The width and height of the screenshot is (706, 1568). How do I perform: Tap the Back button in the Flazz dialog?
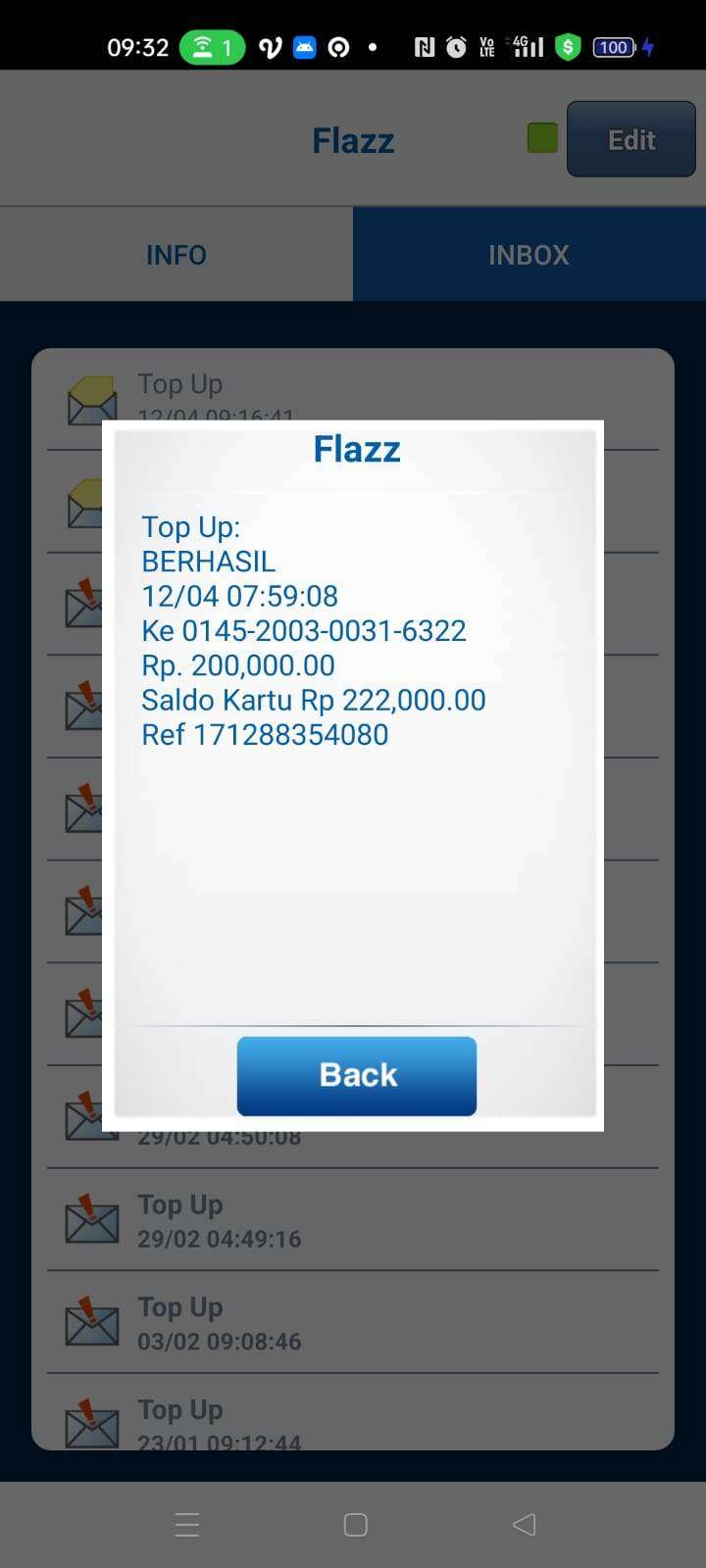coord(357,1075)
